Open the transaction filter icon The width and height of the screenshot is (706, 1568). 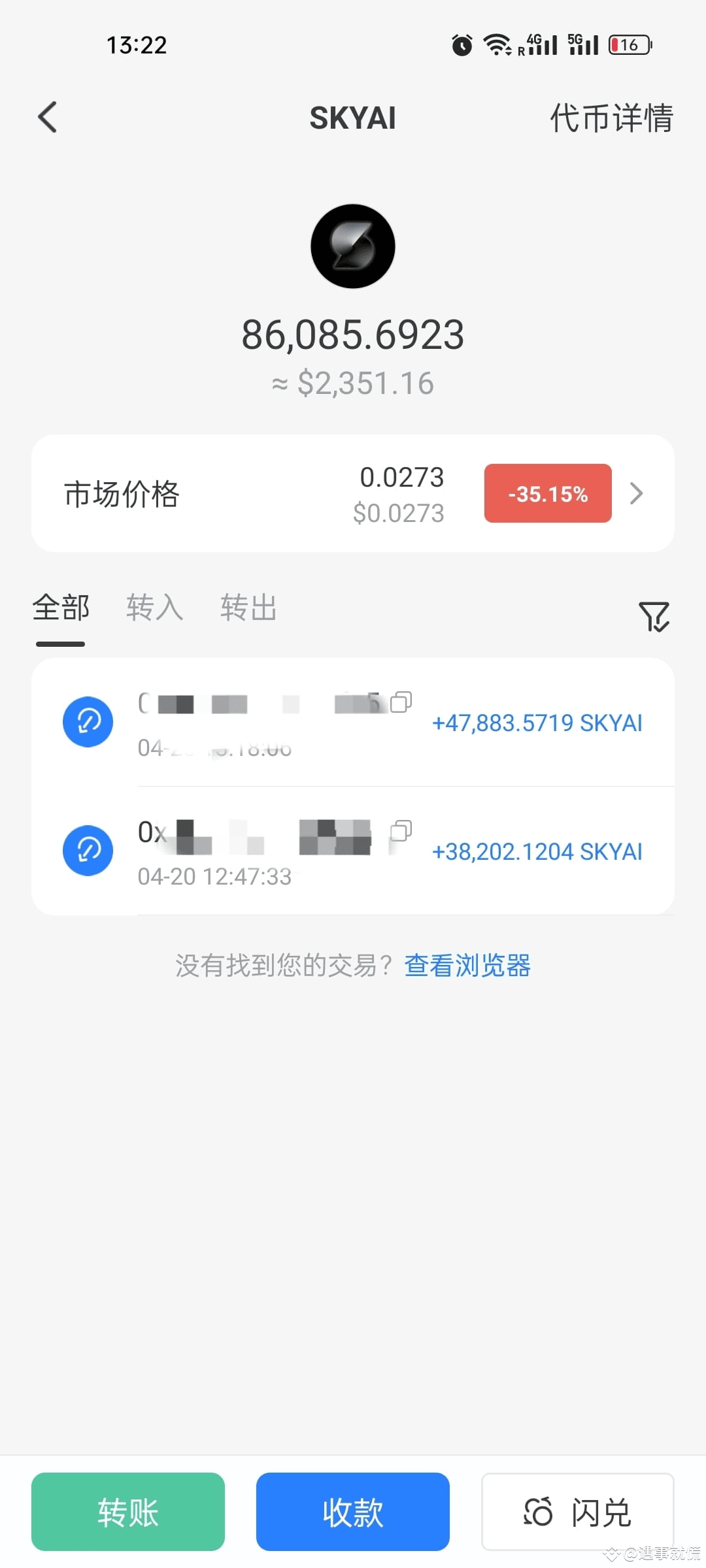[654, 617]
